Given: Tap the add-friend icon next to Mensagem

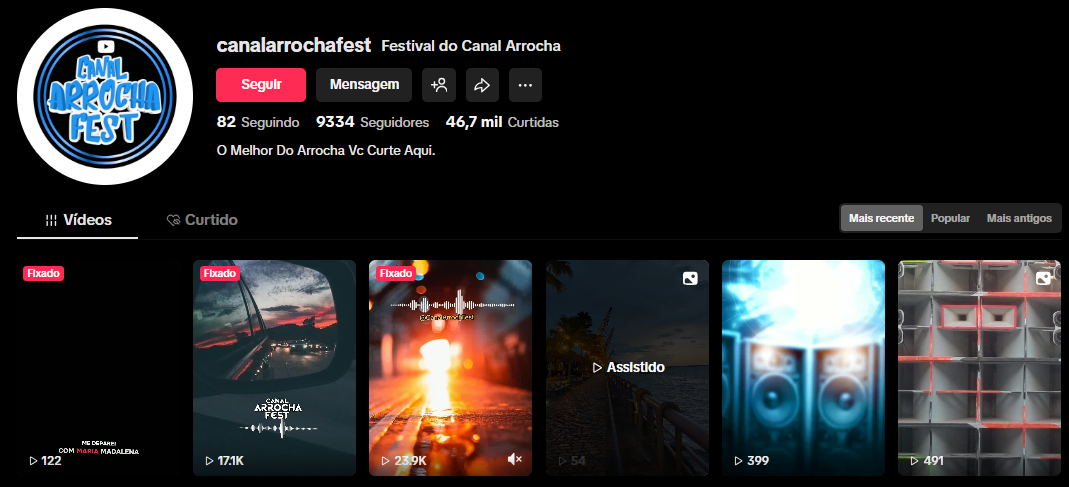Looking at the screenshot, I should tap(439, 85).
